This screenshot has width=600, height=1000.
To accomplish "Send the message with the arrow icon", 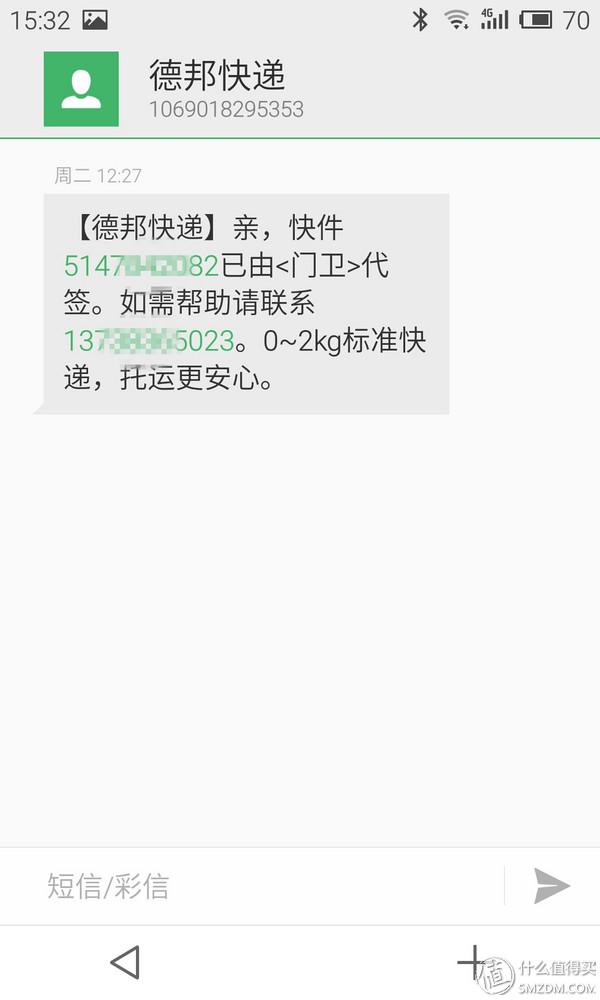I will (x=551, y=886).
